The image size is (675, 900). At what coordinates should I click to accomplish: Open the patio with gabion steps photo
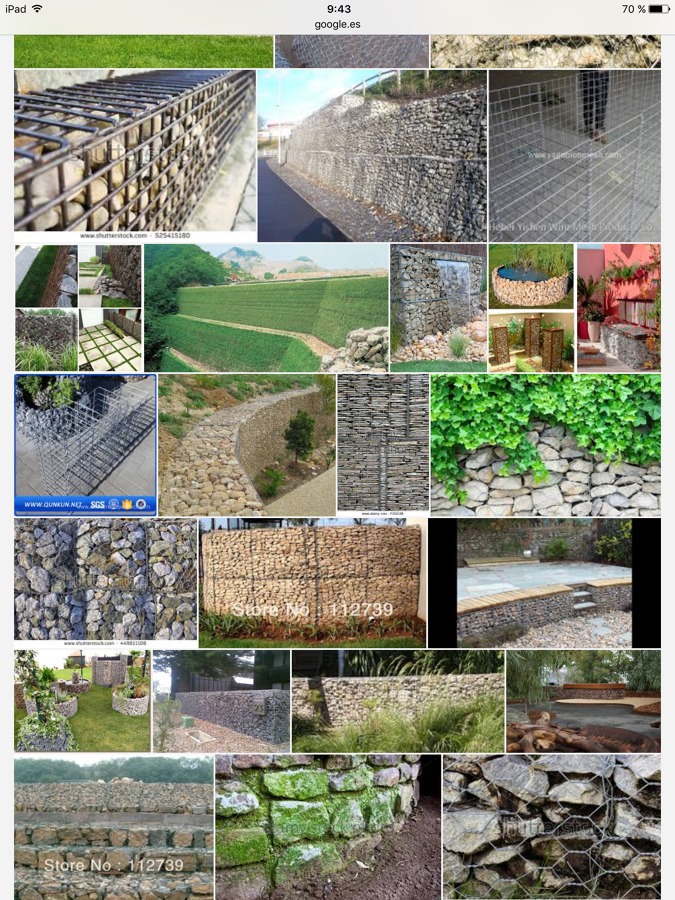544,582
